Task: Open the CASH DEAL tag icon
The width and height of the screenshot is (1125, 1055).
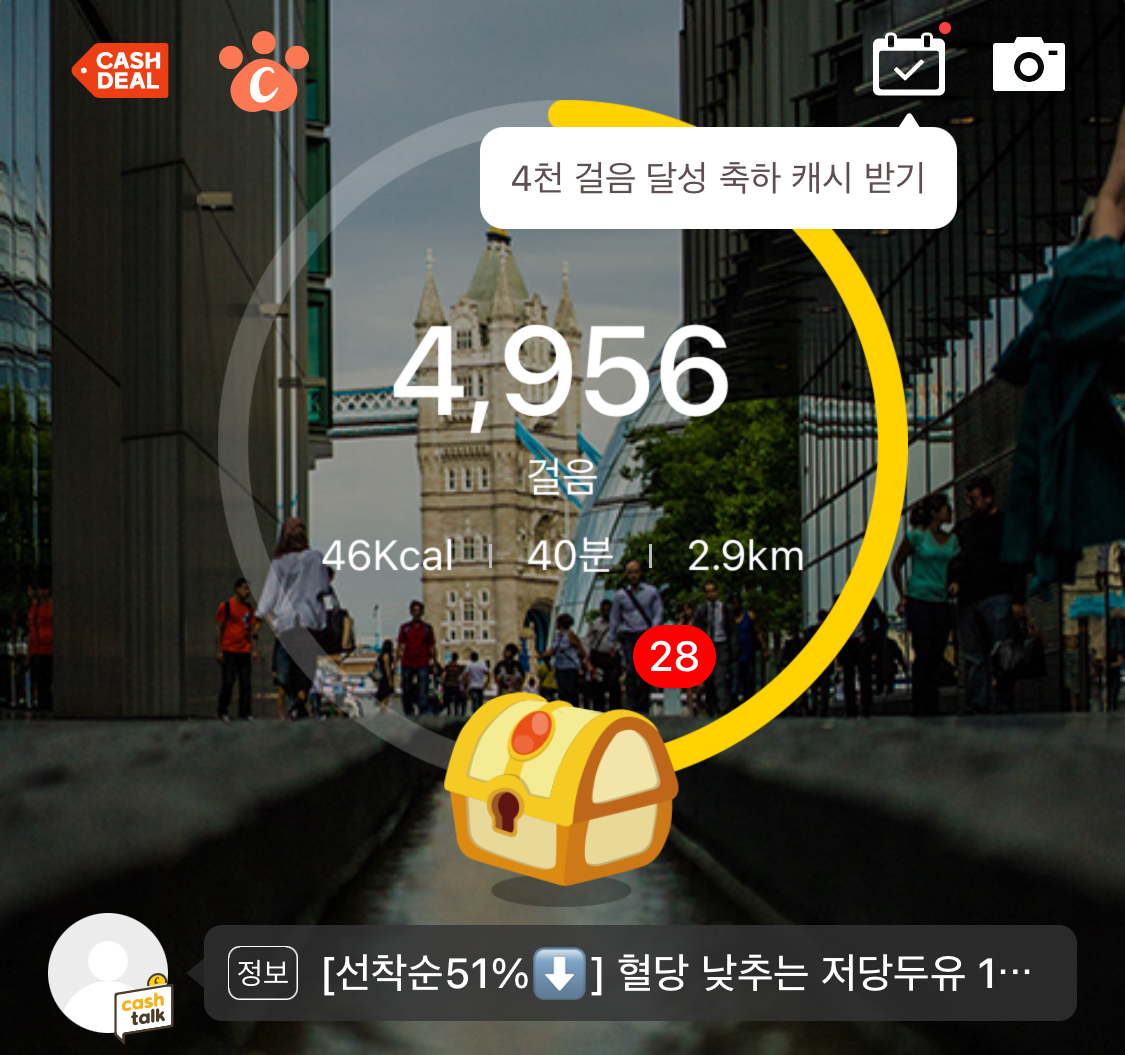Action: point(121,70)
